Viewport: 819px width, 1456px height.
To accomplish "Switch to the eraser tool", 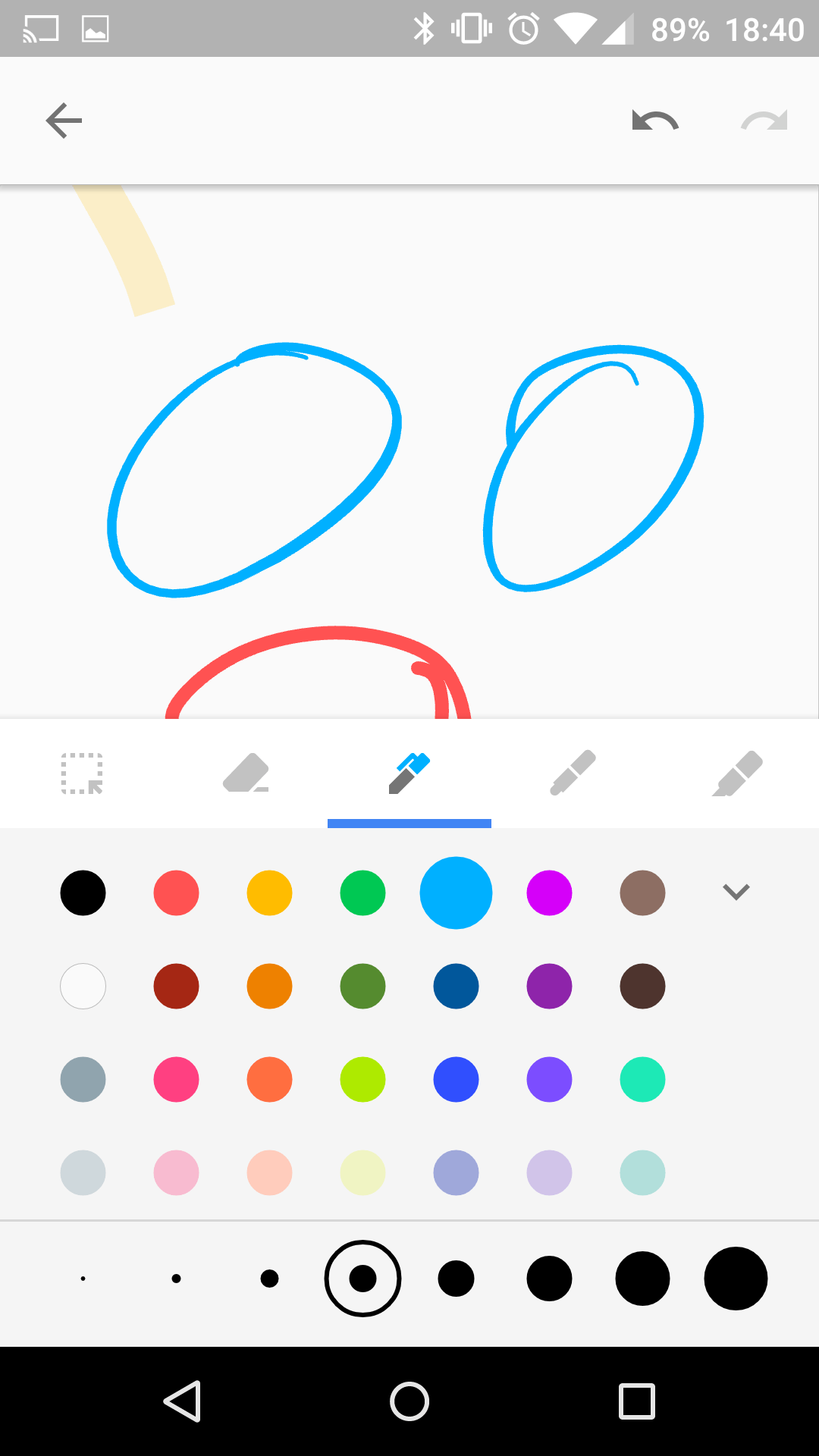I will pyautogui.click(x=246, y=773).
